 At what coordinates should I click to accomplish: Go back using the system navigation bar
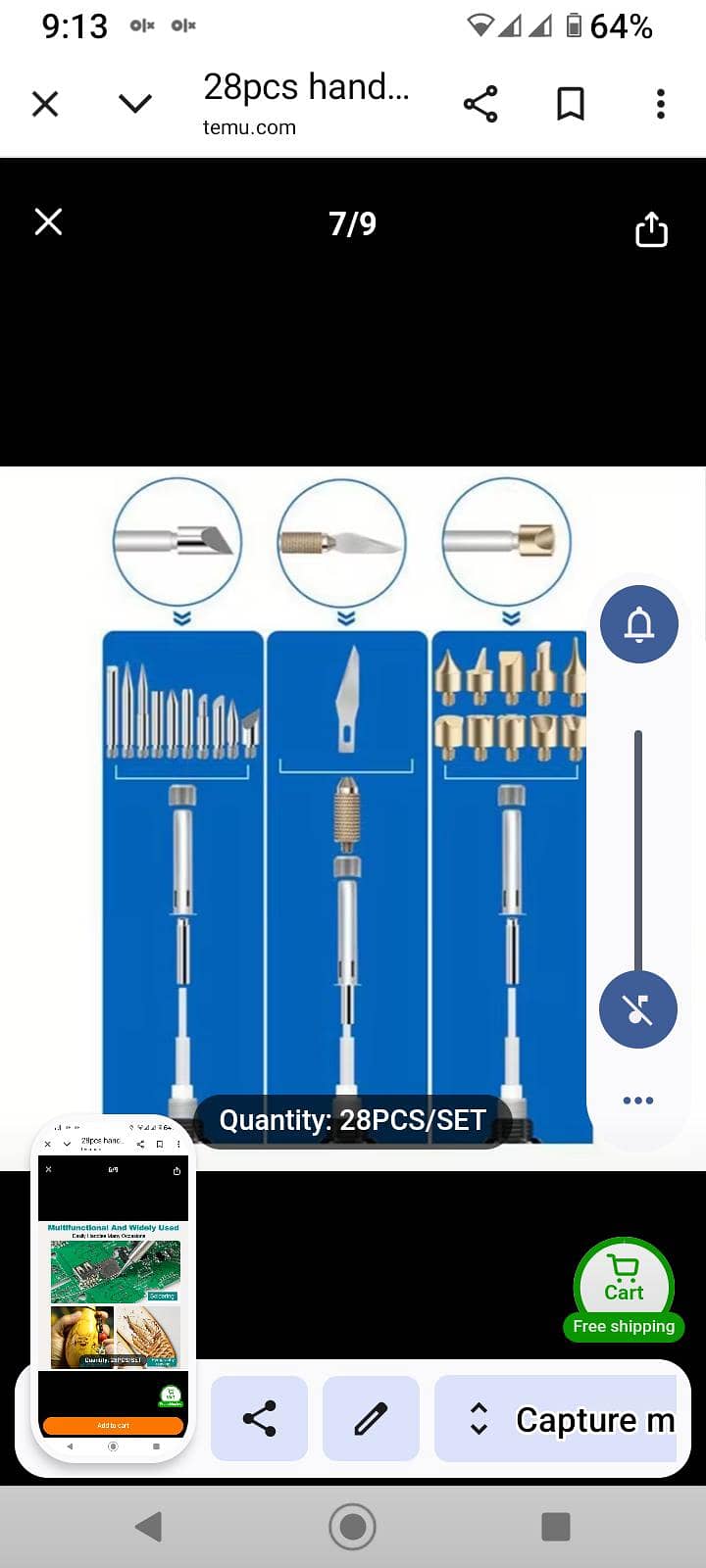click(x=149, y=1526)
